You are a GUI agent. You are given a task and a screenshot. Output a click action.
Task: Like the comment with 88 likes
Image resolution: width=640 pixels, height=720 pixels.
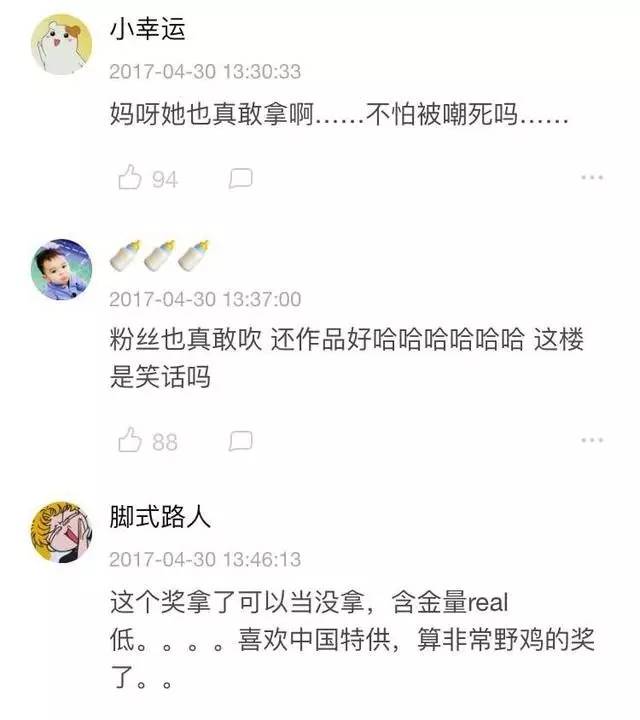click(x=130, y=441)
